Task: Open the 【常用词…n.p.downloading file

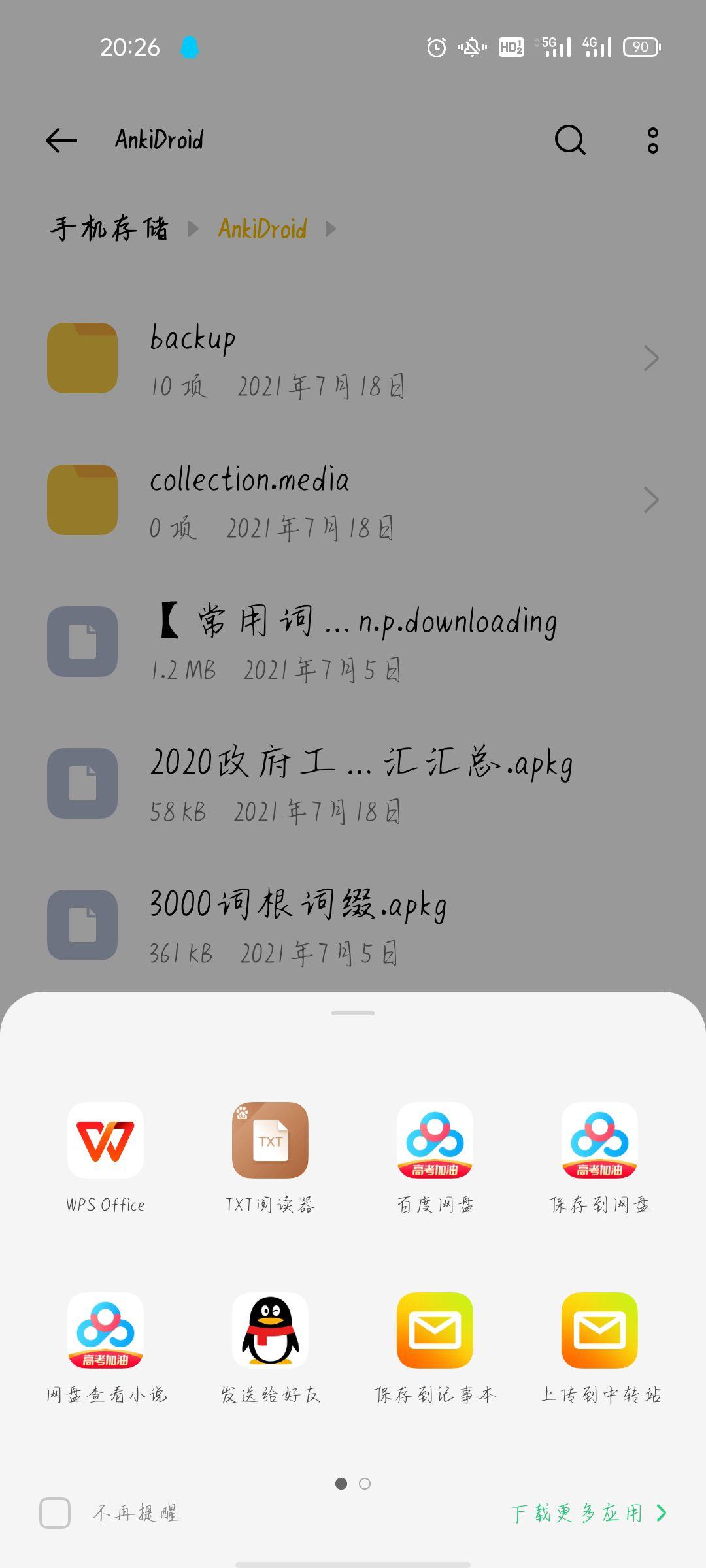Action: tap(353, 642)
